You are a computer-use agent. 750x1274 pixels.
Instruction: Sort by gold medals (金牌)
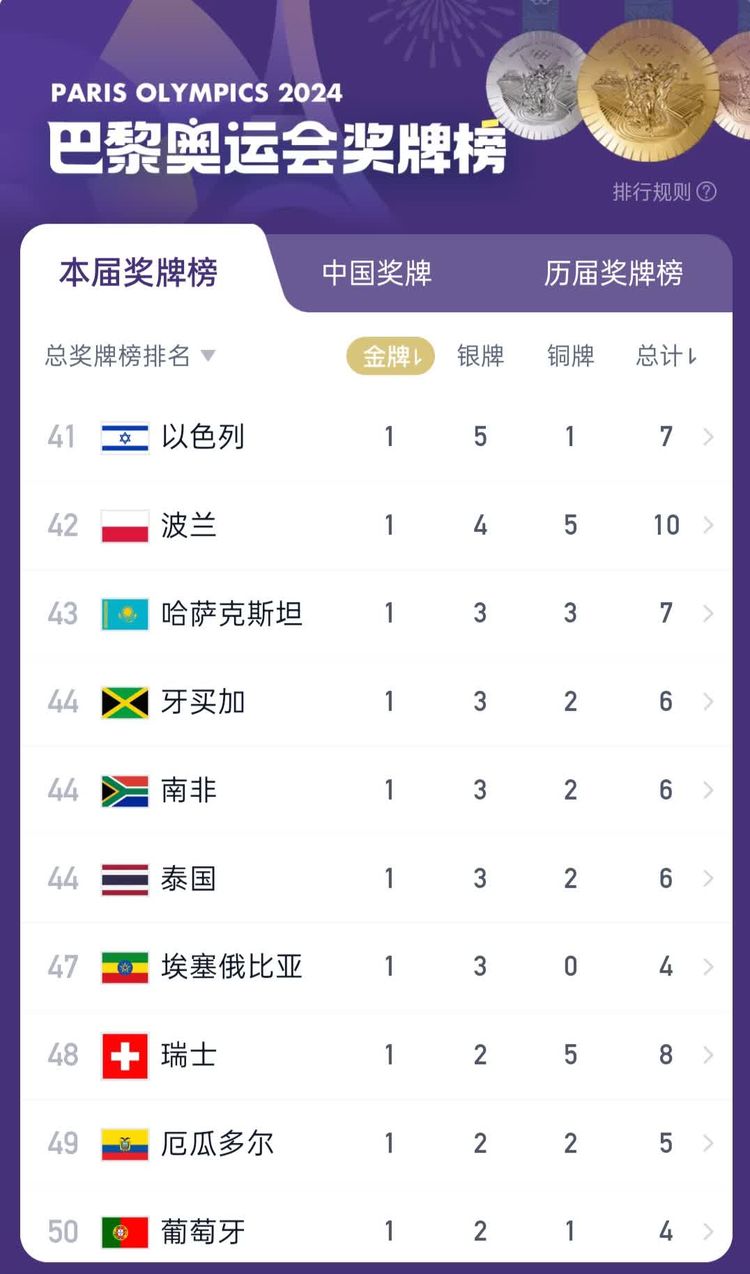point(390,356)
